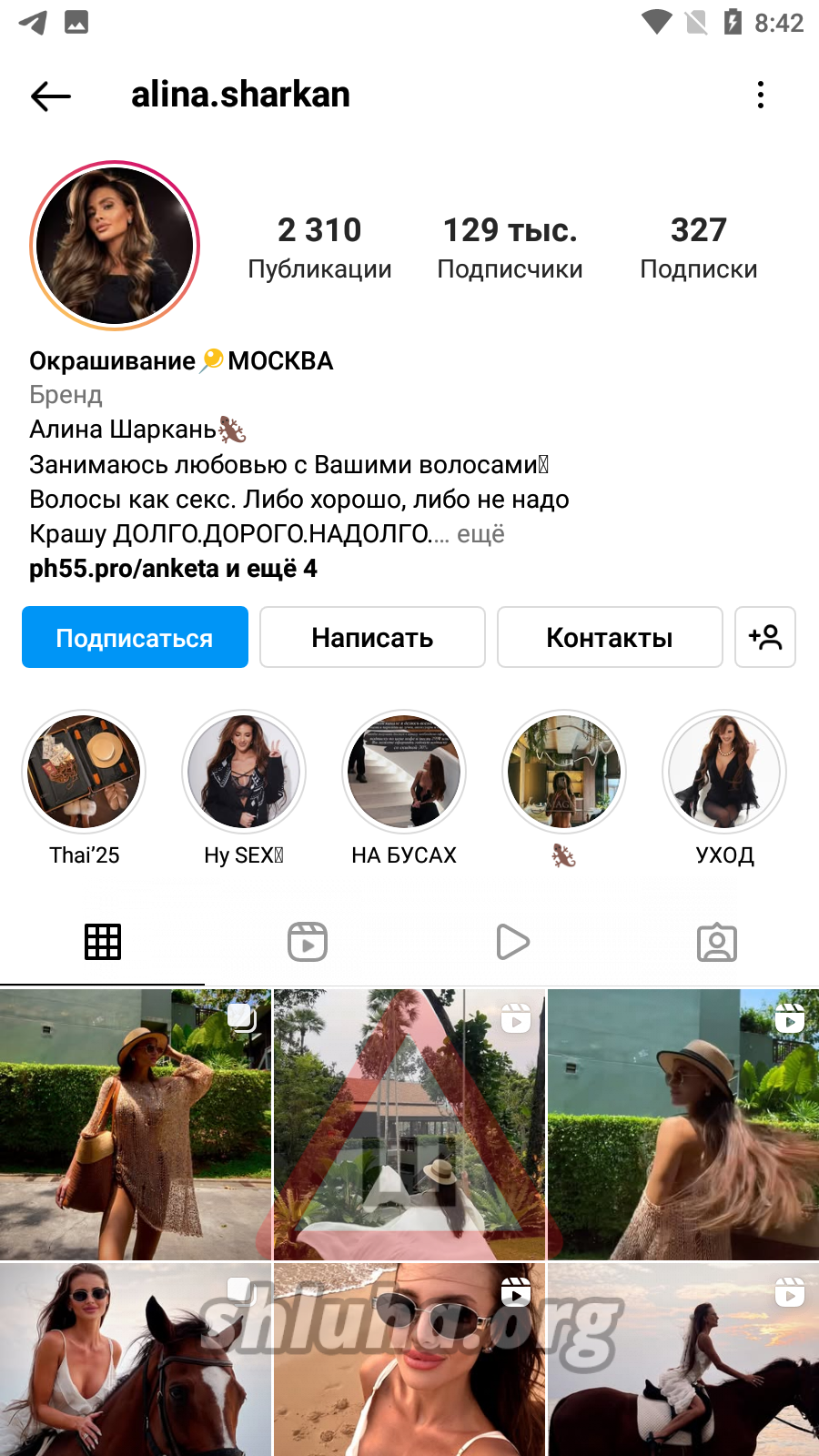
Task: Switch to the Reels tab
Action: (x=308, y=942)
